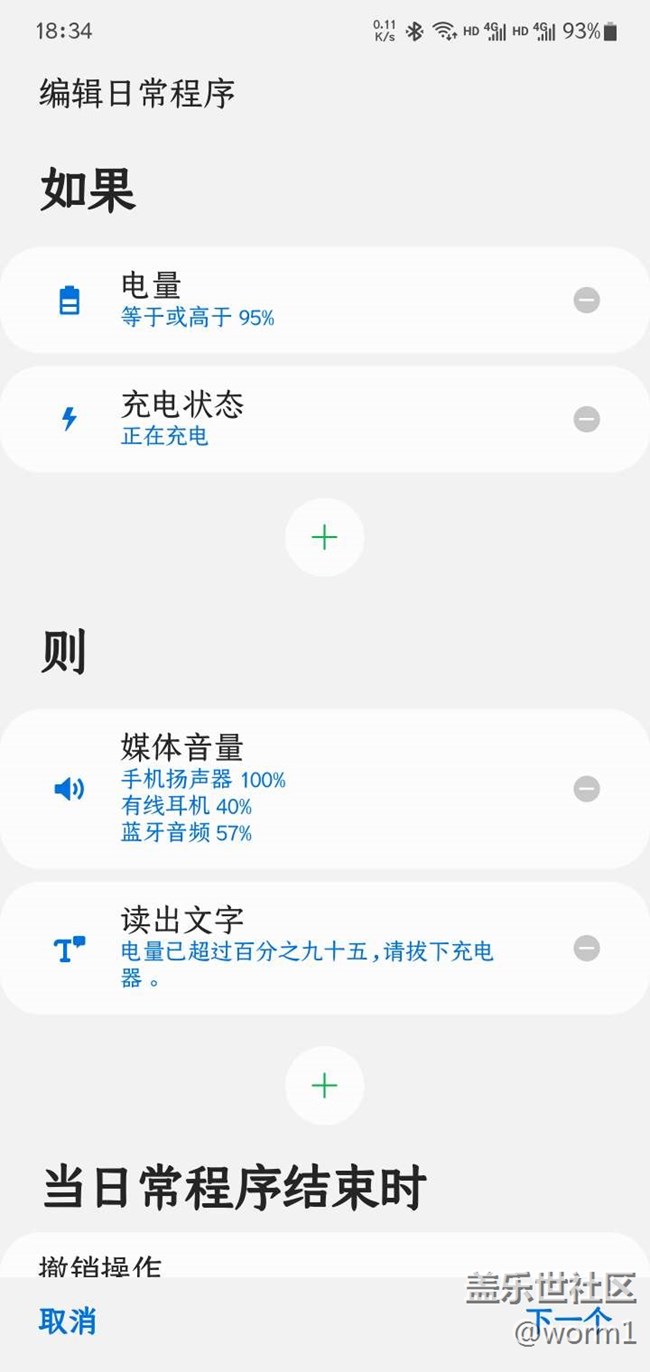Screen dimensions: 650x1372
Task: Remove the 电量 condition
Action: click(587, 300)
